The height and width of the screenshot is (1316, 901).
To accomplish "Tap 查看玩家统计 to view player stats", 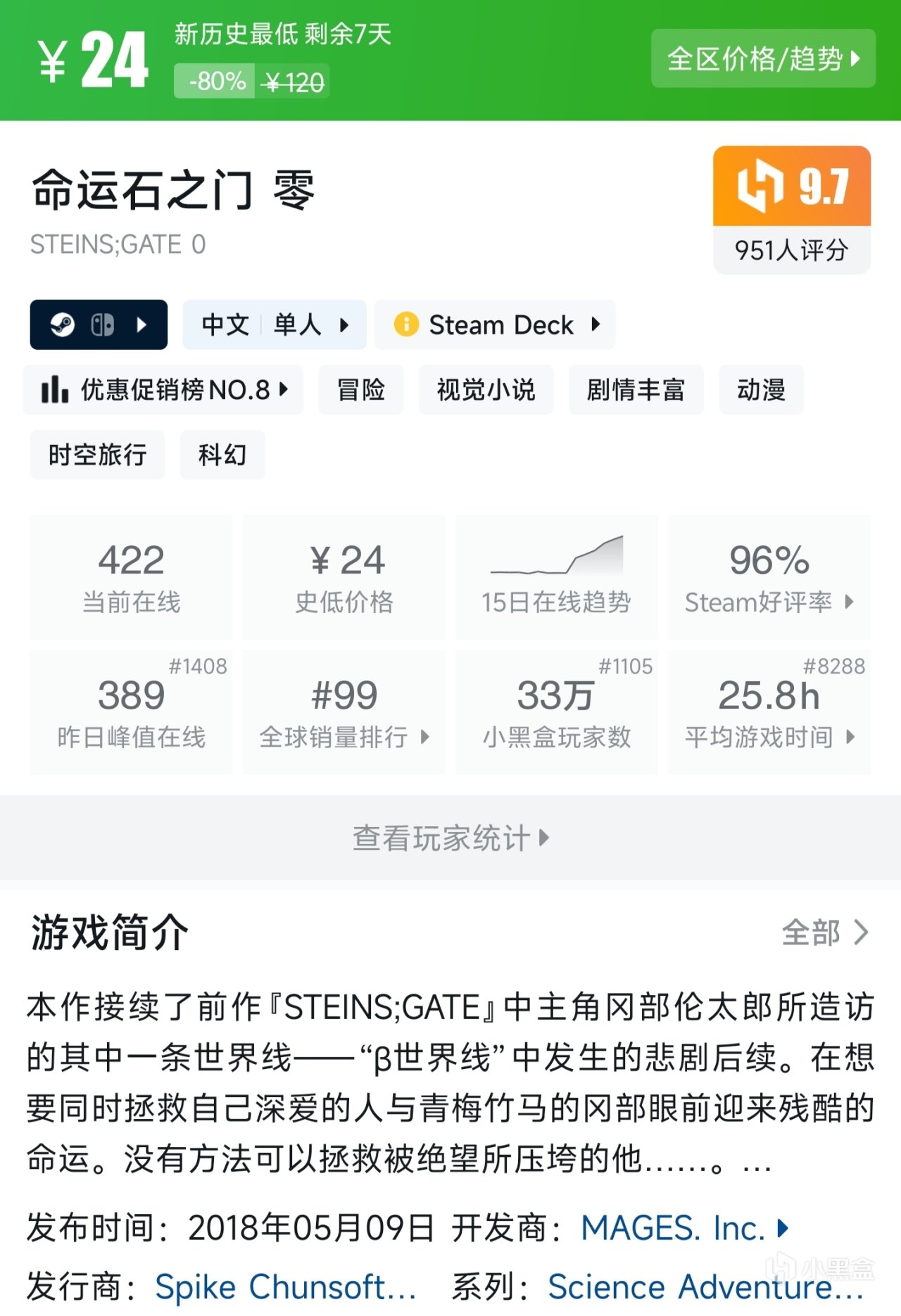I will tap(450, 838).
